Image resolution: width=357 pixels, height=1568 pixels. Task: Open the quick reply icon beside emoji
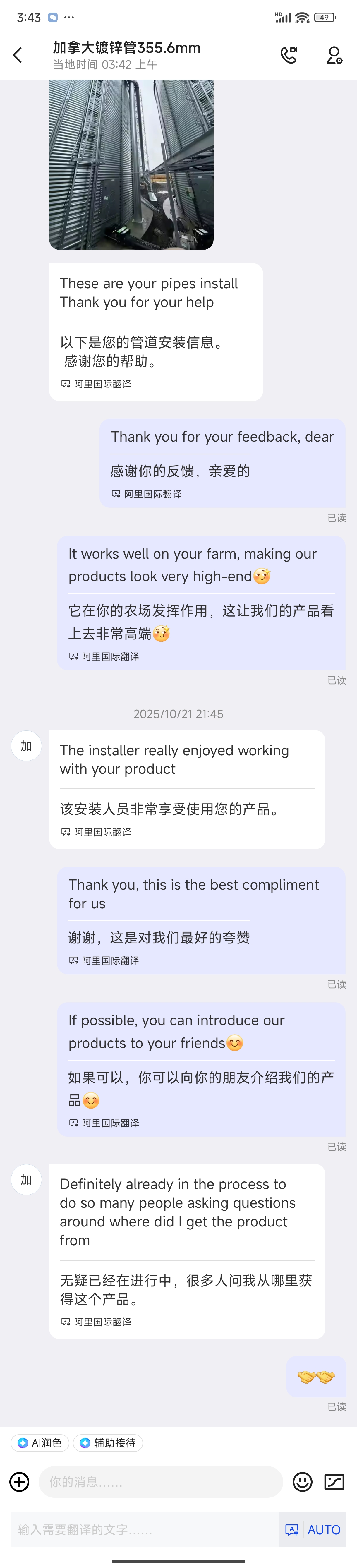(x=334, y=1482)
